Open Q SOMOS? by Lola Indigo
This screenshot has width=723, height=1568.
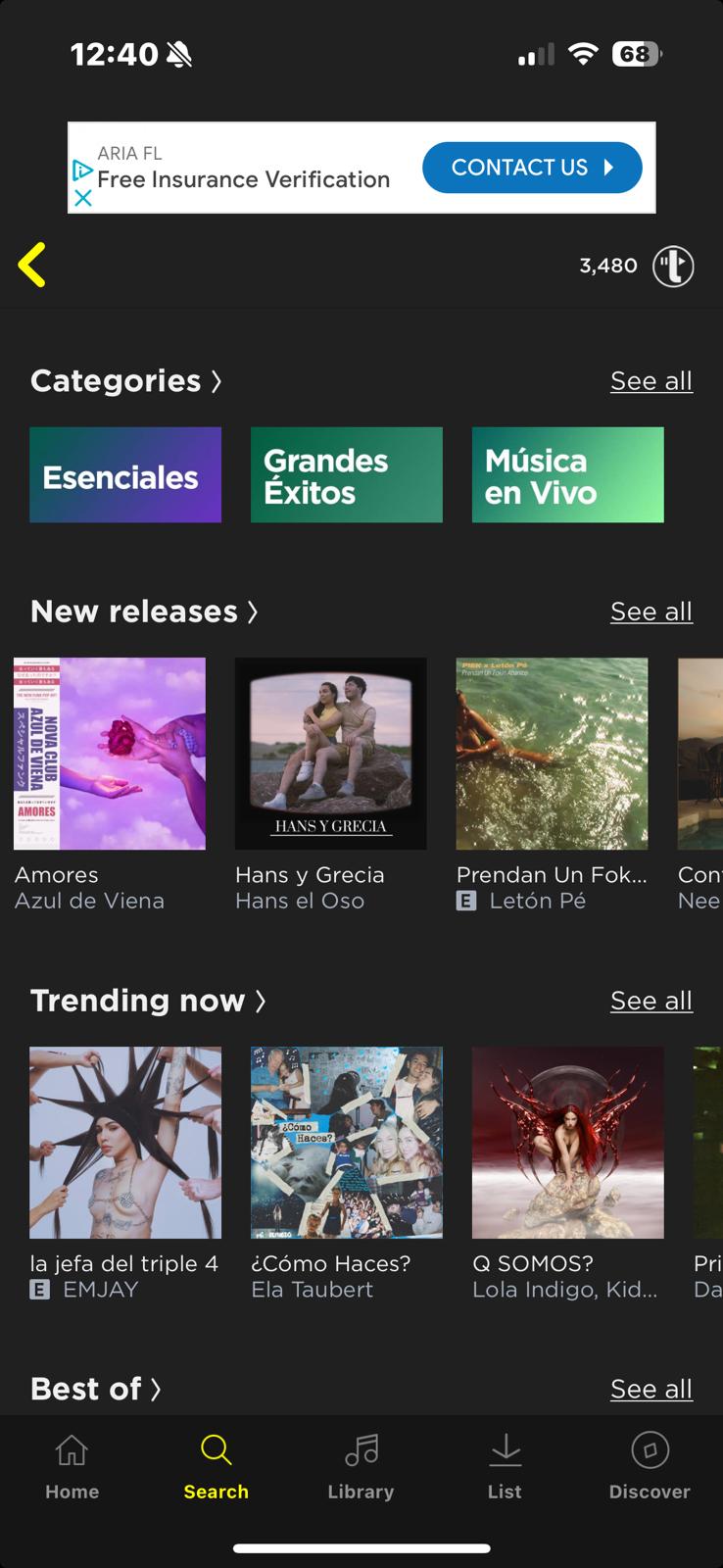(567, 1143)
